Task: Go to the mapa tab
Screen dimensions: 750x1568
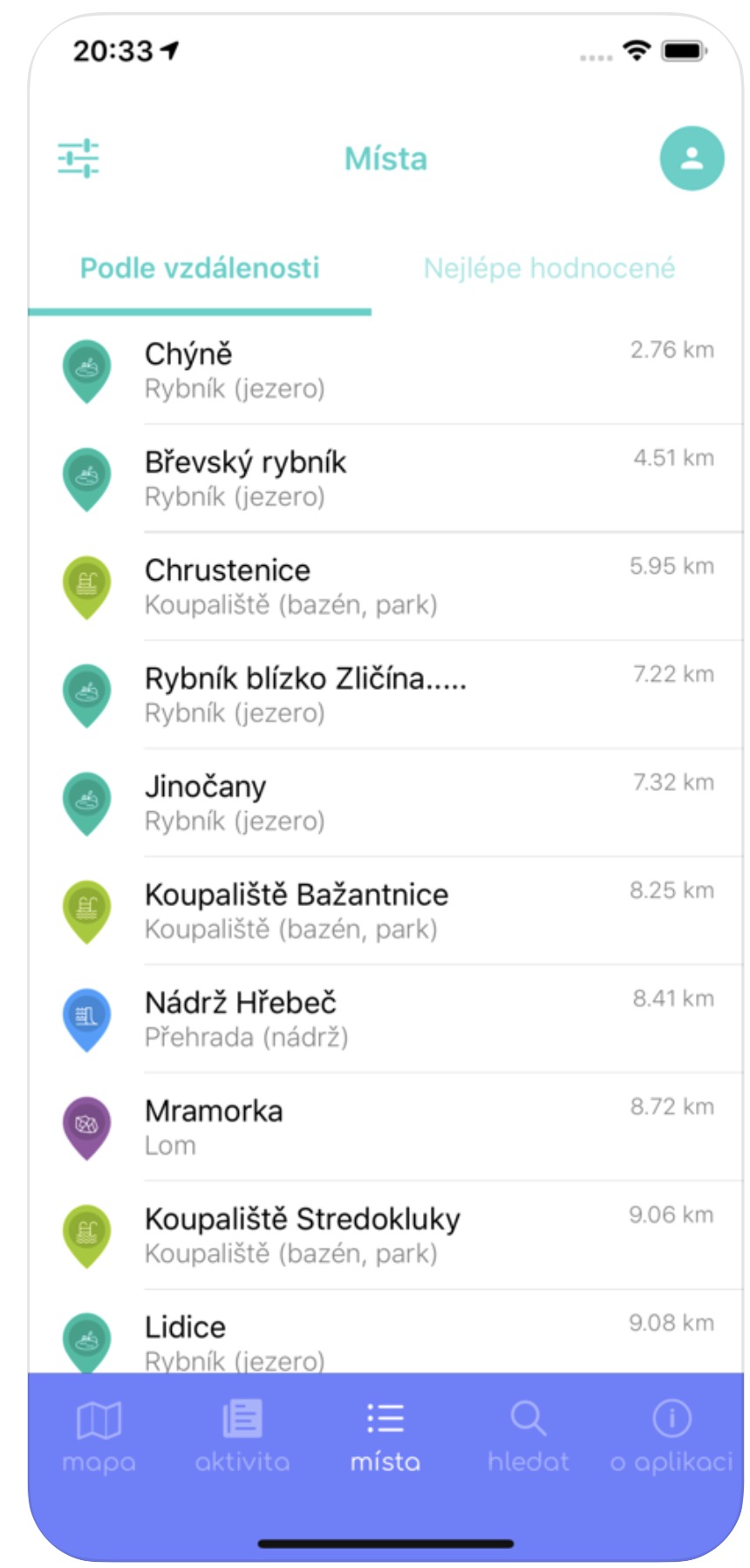Action: [x=99, y=1436]
